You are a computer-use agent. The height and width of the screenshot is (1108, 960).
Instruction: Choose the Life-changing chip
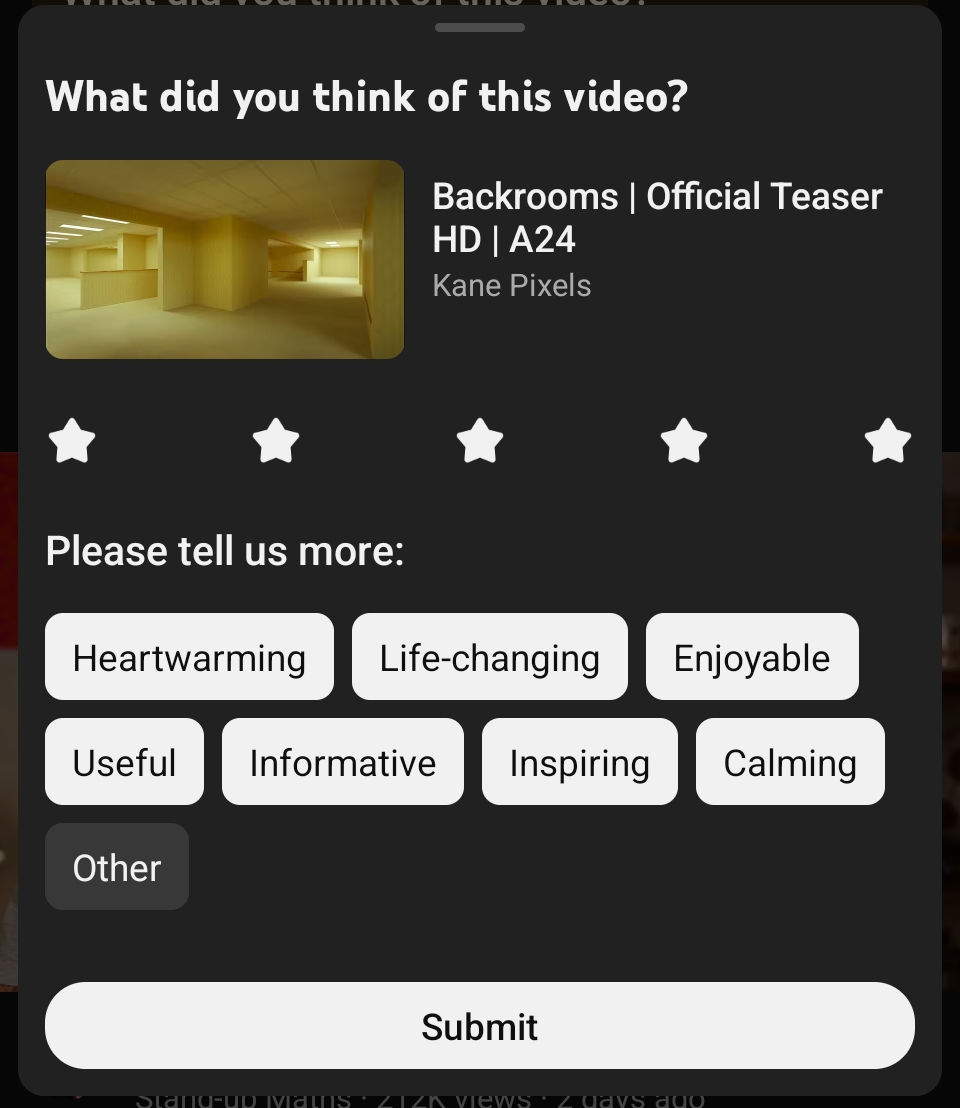(490, 657)
